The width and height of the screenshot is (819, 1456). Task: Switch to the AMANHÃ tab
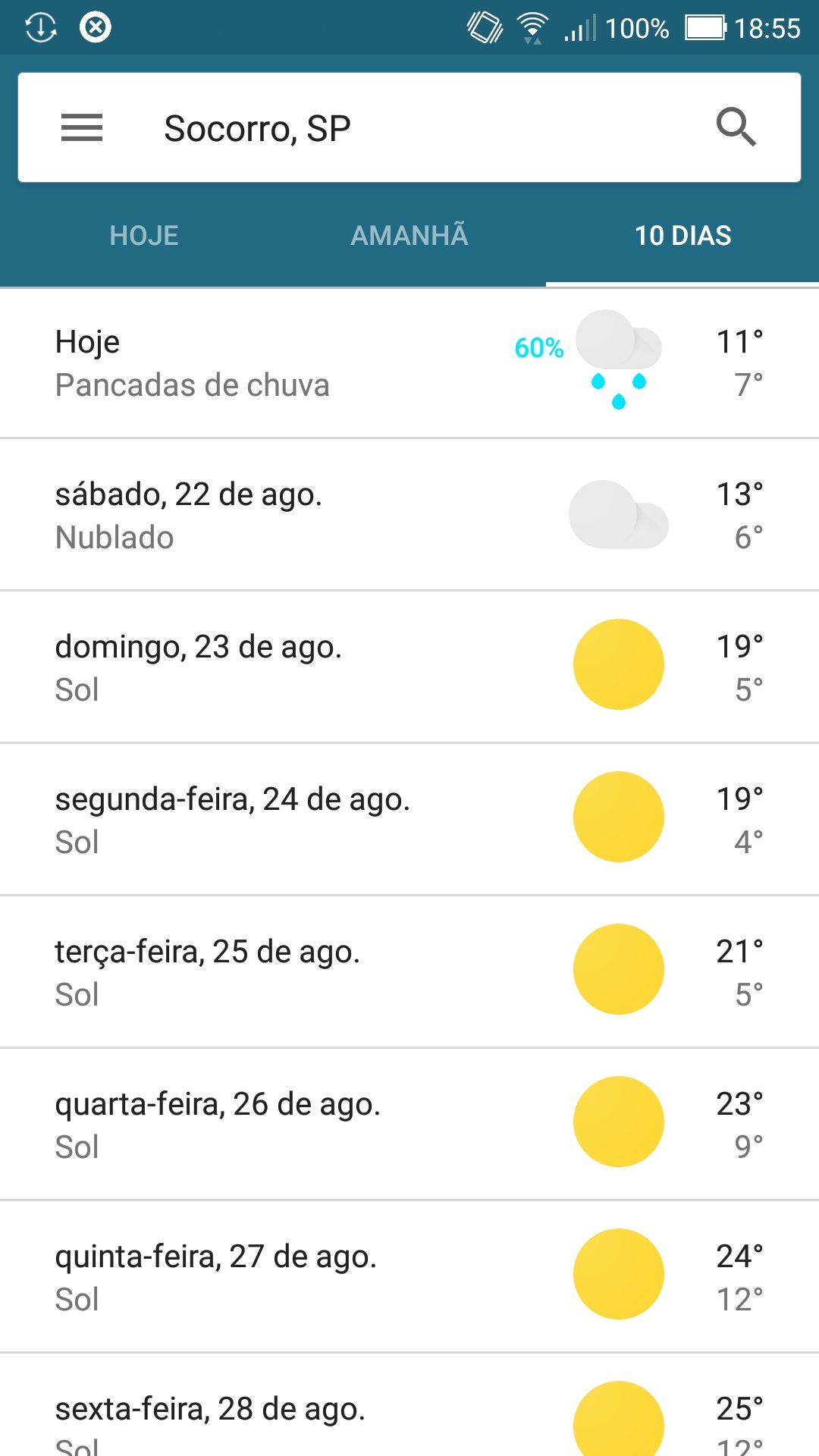[x=409, y=236]
